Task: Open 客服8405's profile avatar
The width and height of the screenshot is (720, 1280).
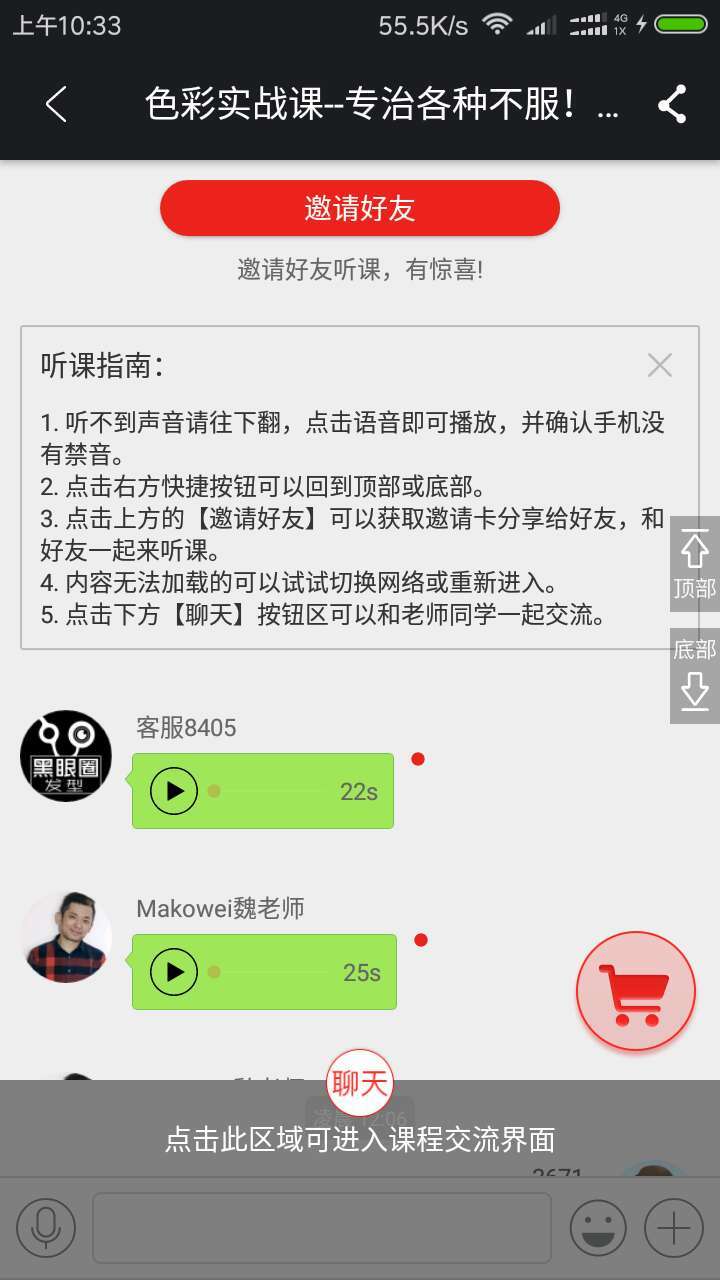Action: point(66,756)
